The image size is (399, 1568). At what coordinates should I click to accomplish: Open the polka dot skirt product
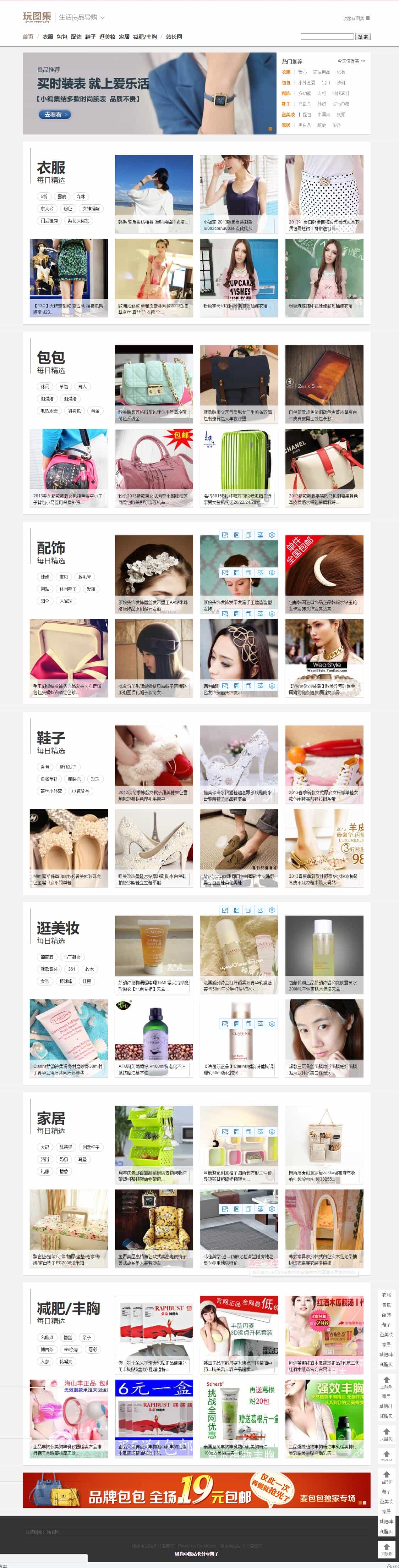point(324,194)
